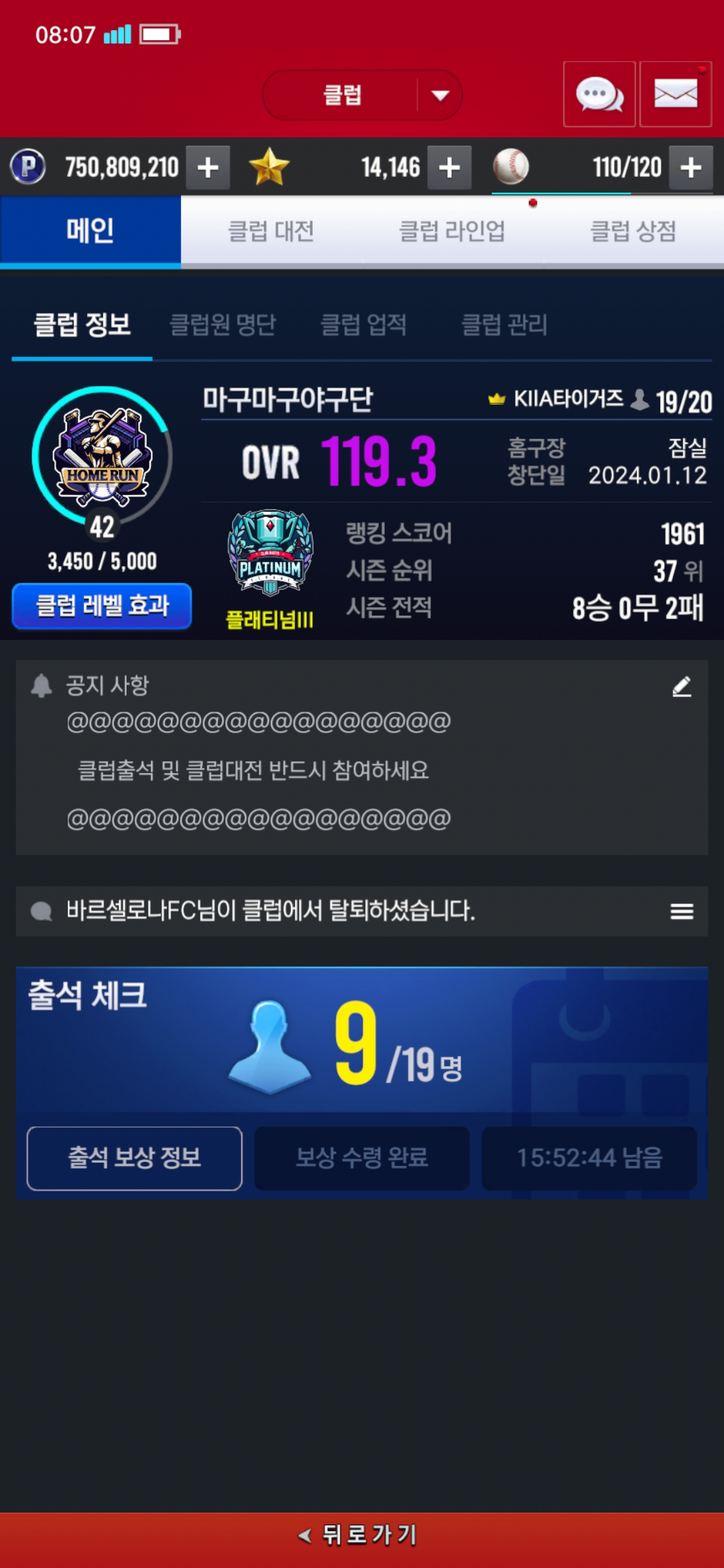Open the chat bubble icon
This screenshot has height=1568, width=724.
coord(599,94)
